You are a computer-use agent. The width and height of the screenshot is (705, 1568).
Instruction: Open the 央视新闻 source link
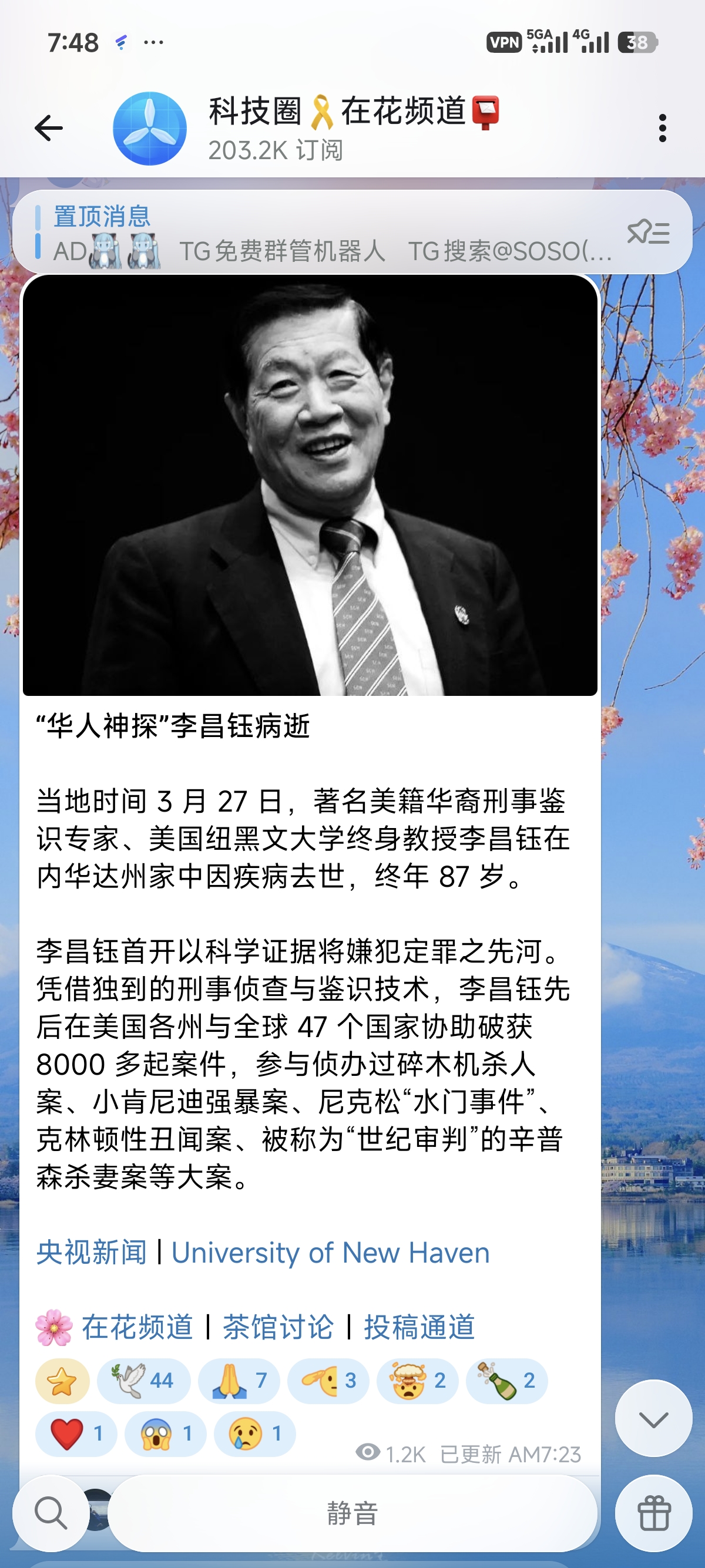click(91, 1252)
